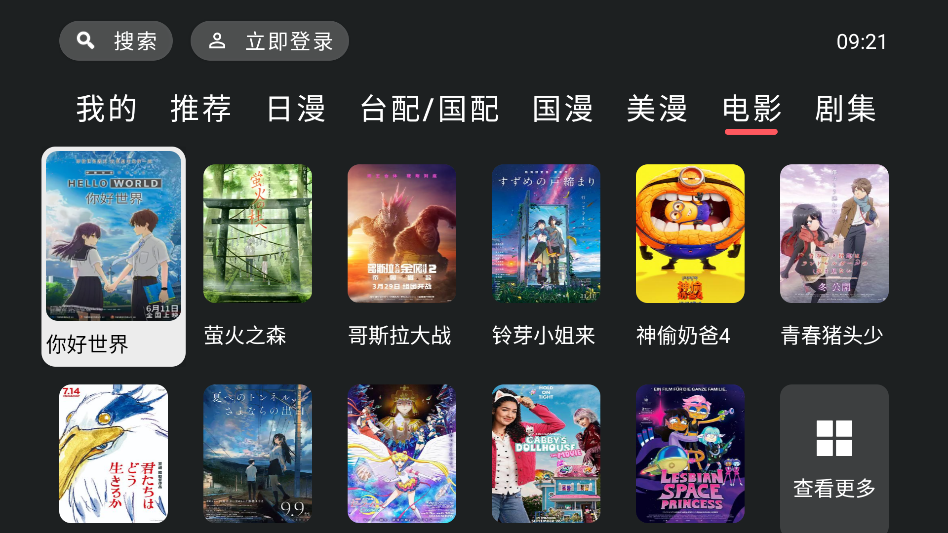Screen dimensions: 948x533
Task: Tap 查看更多 to view more movies
Action: click(x=834, y=459)
